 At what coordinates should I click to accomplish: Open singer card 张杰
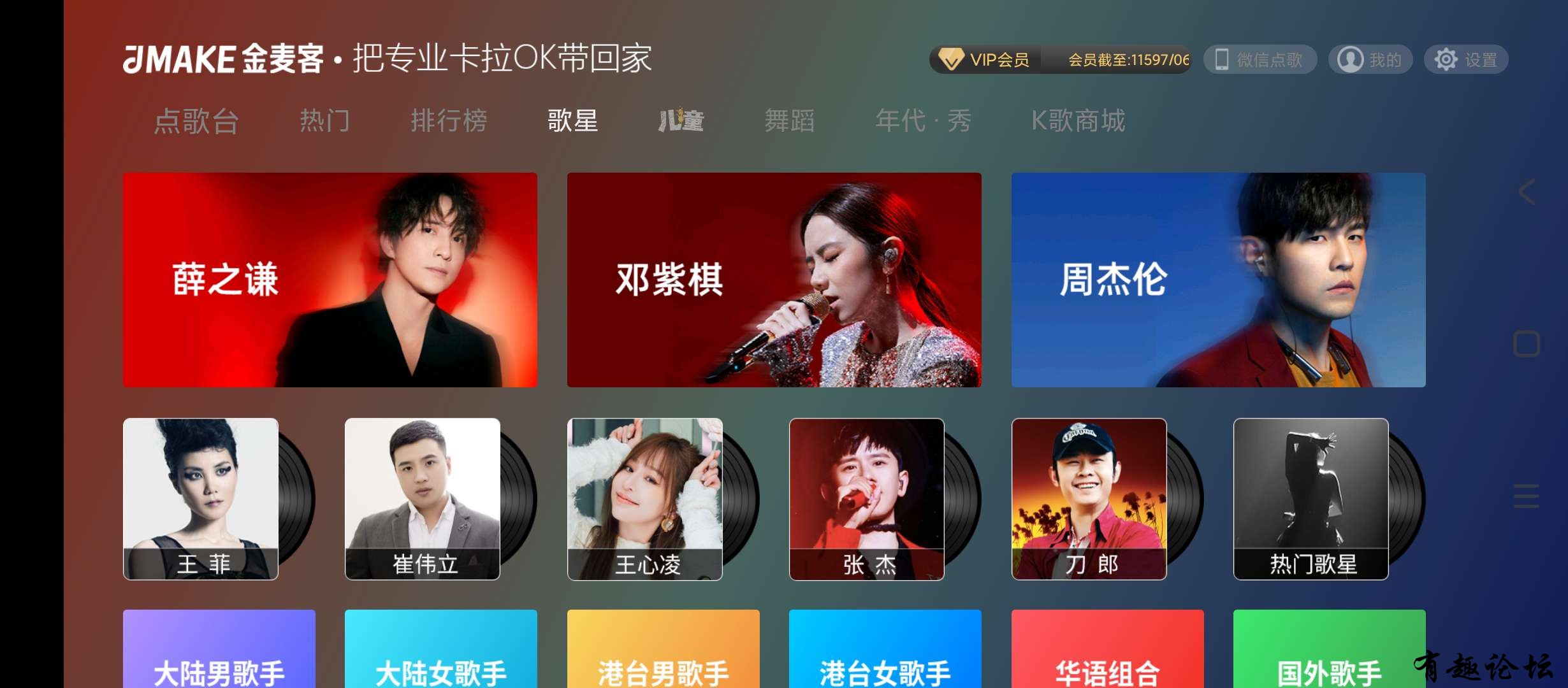tap(867, 499)
